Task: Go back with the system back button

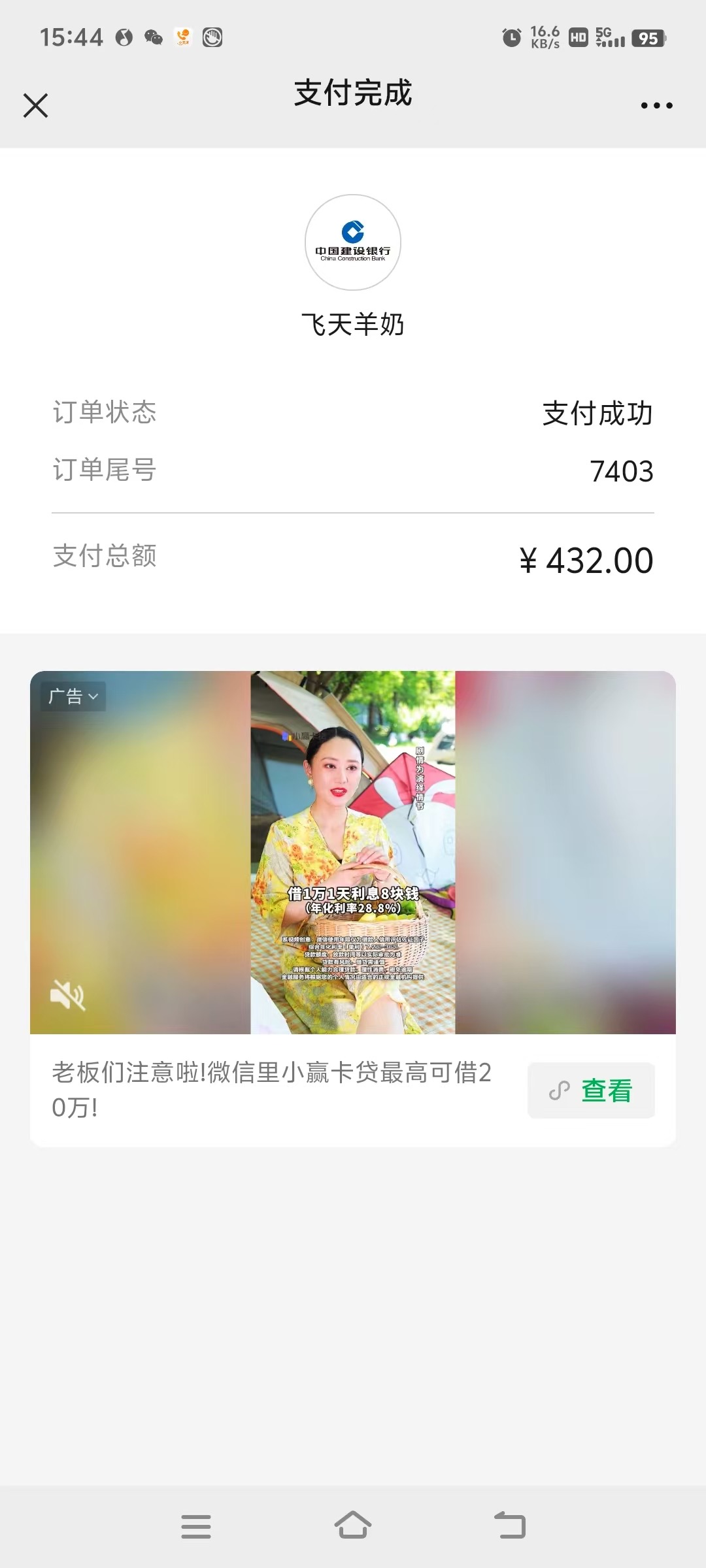Action: (x=510, y=1526)
